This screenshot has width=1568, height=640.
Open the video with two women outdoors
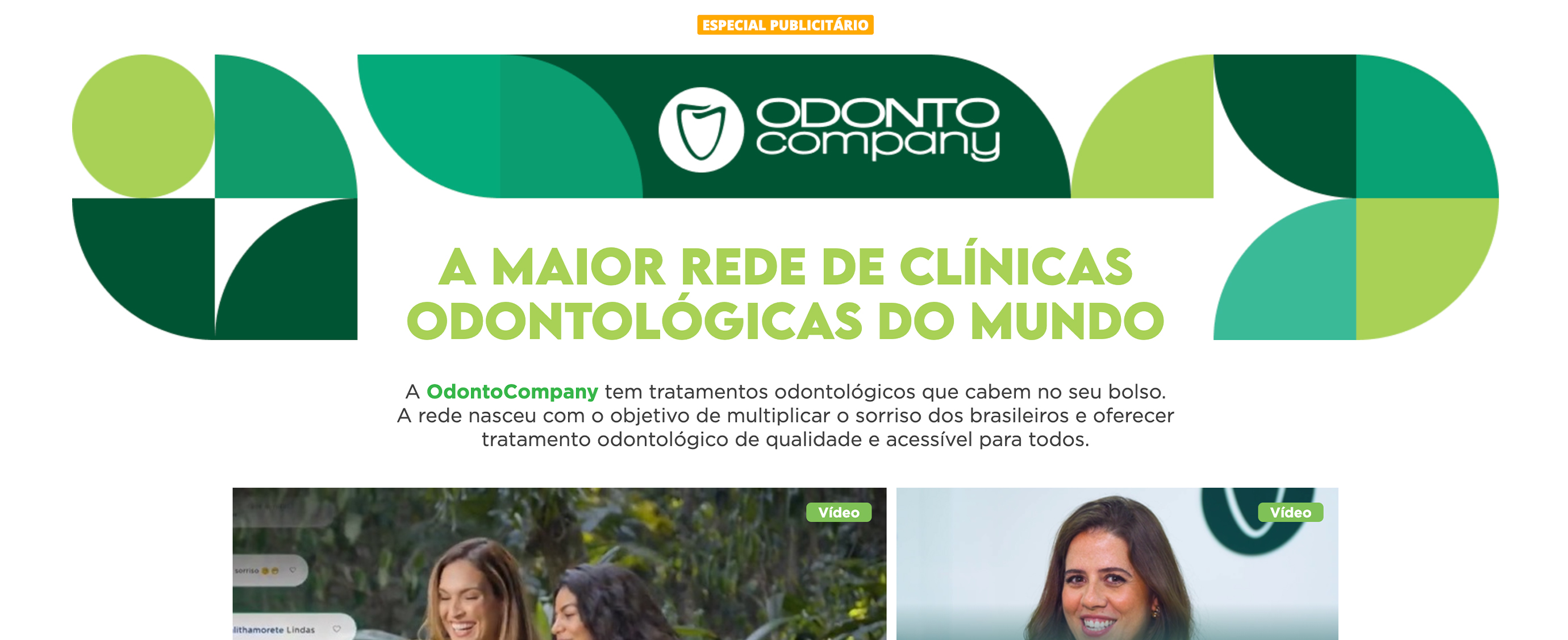(559, 564)
